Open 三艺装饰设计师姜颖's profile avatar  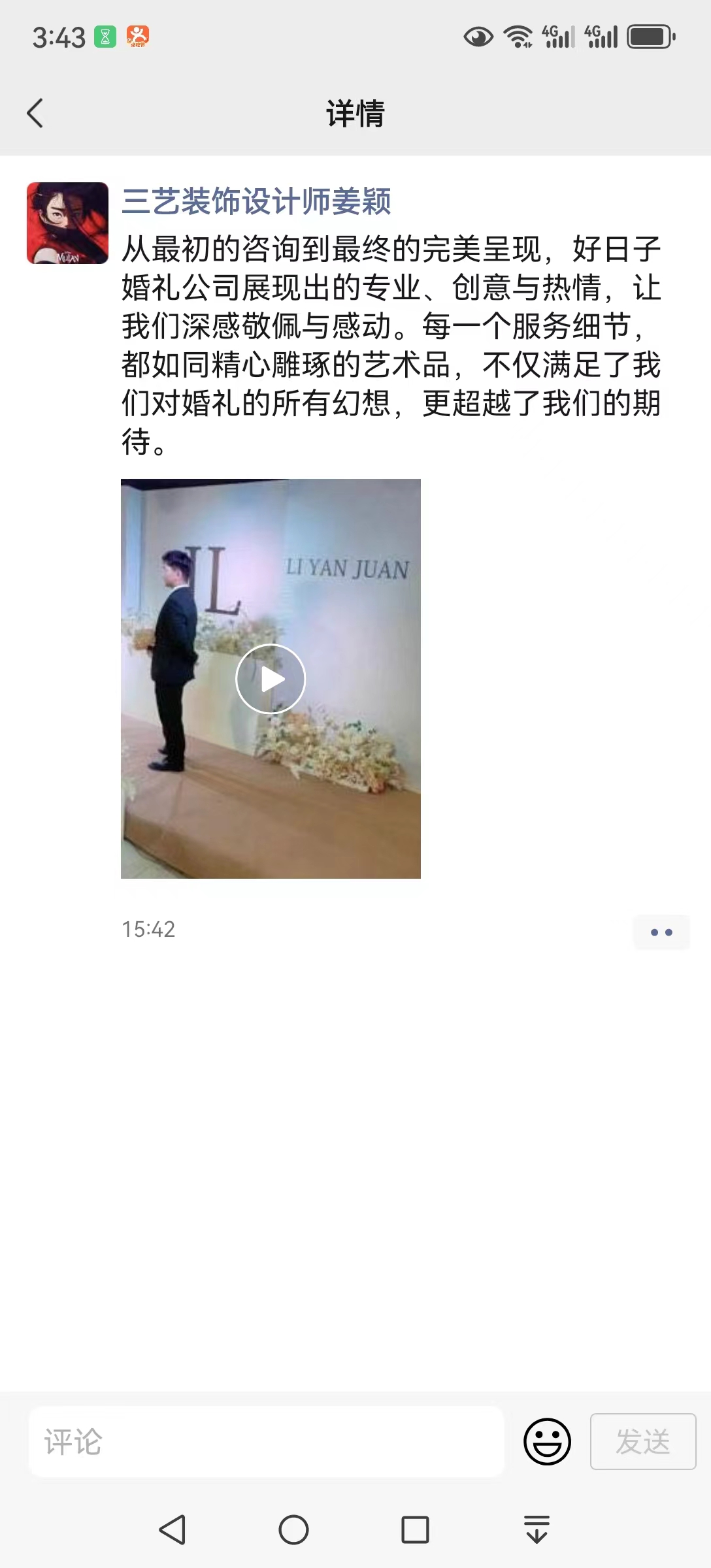(x=67, y=223)
